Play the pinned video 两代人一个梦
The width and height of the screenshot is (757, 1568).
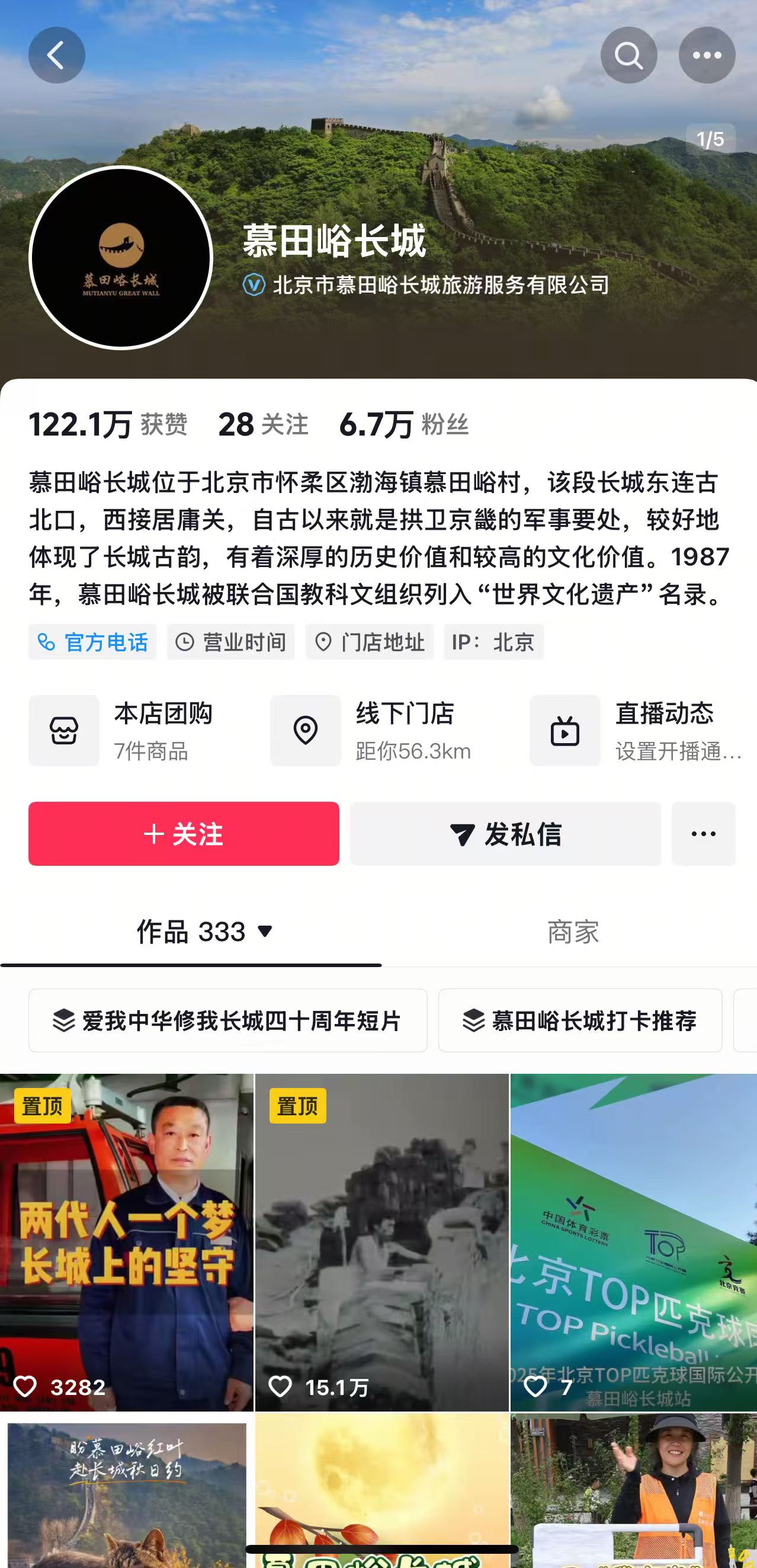click(127, 1241)
